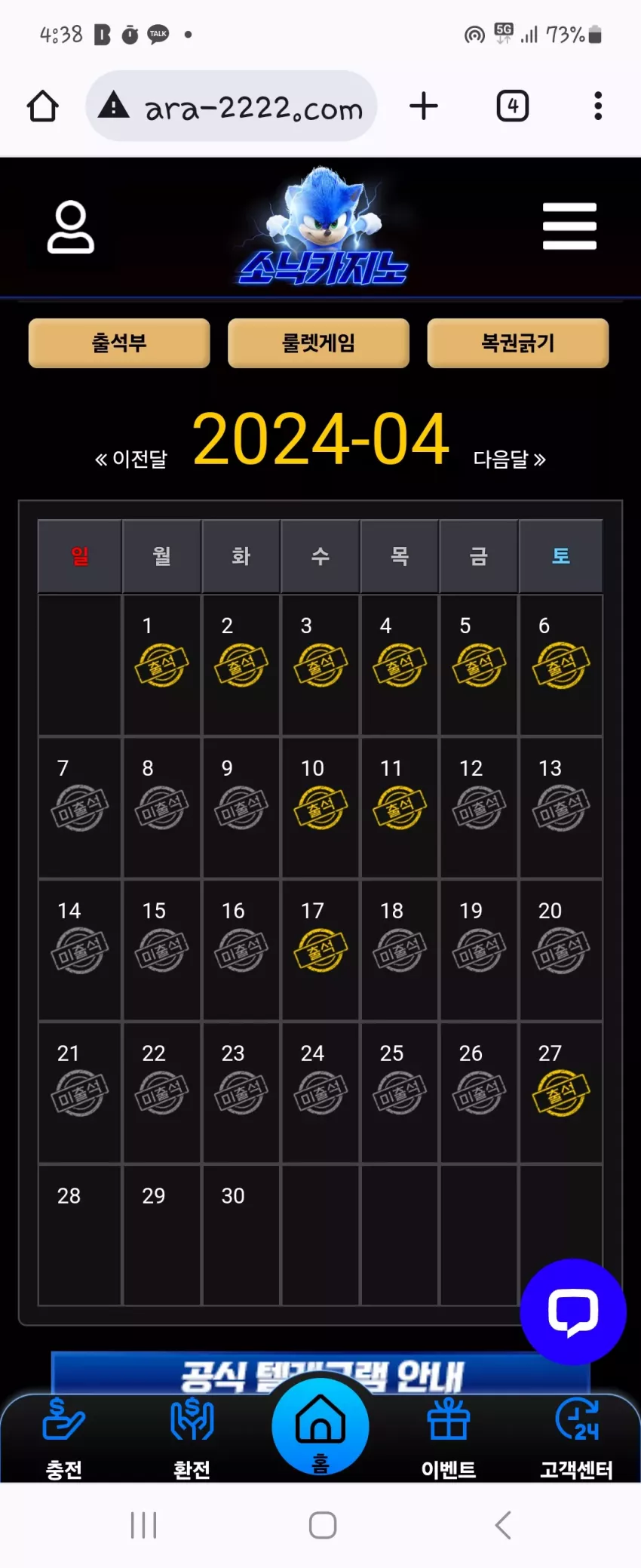Go to next month with 다음달

pos(510,459)
